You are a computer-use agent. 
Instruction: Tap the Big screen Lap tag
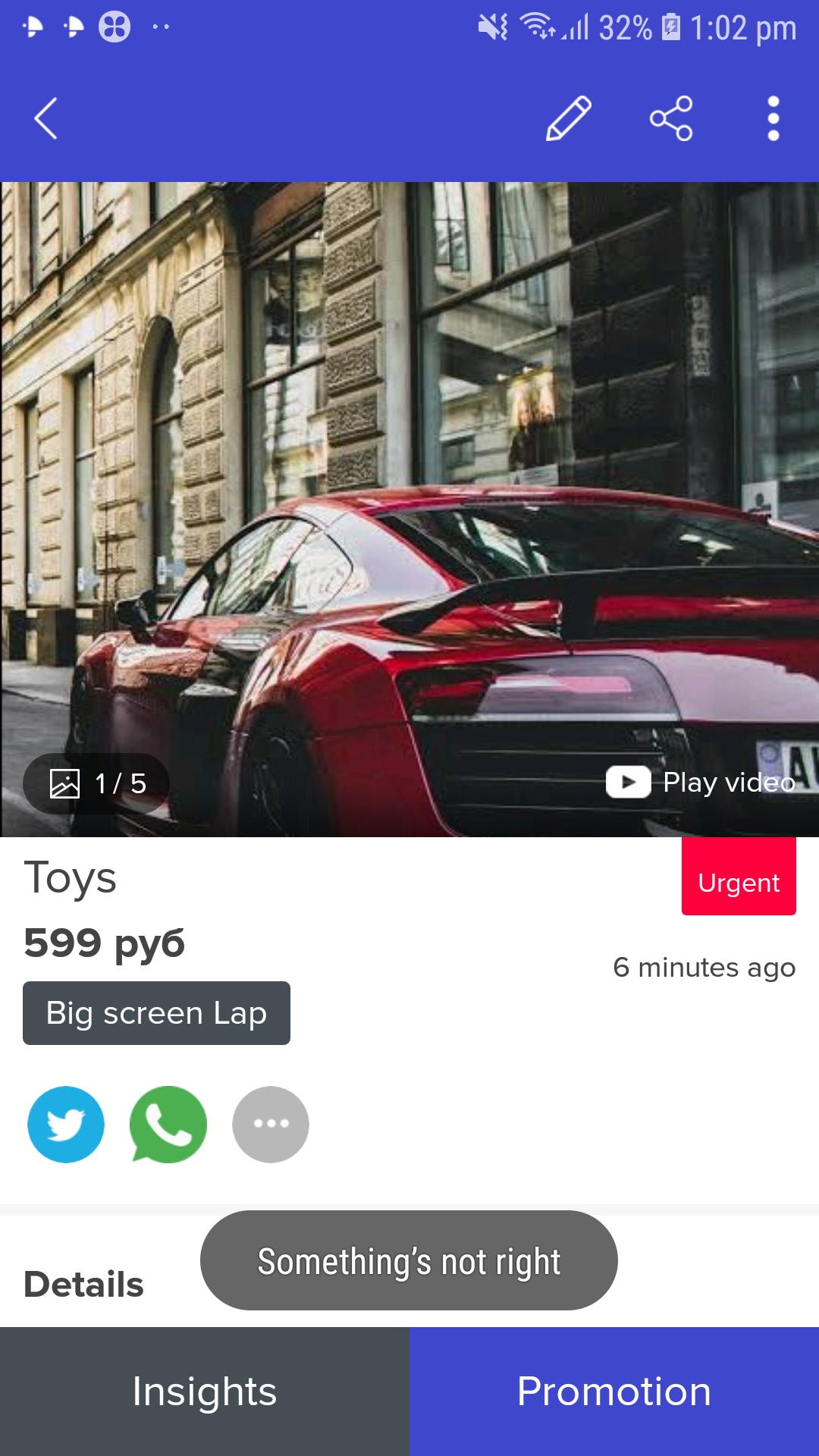tap(156, 1013)
